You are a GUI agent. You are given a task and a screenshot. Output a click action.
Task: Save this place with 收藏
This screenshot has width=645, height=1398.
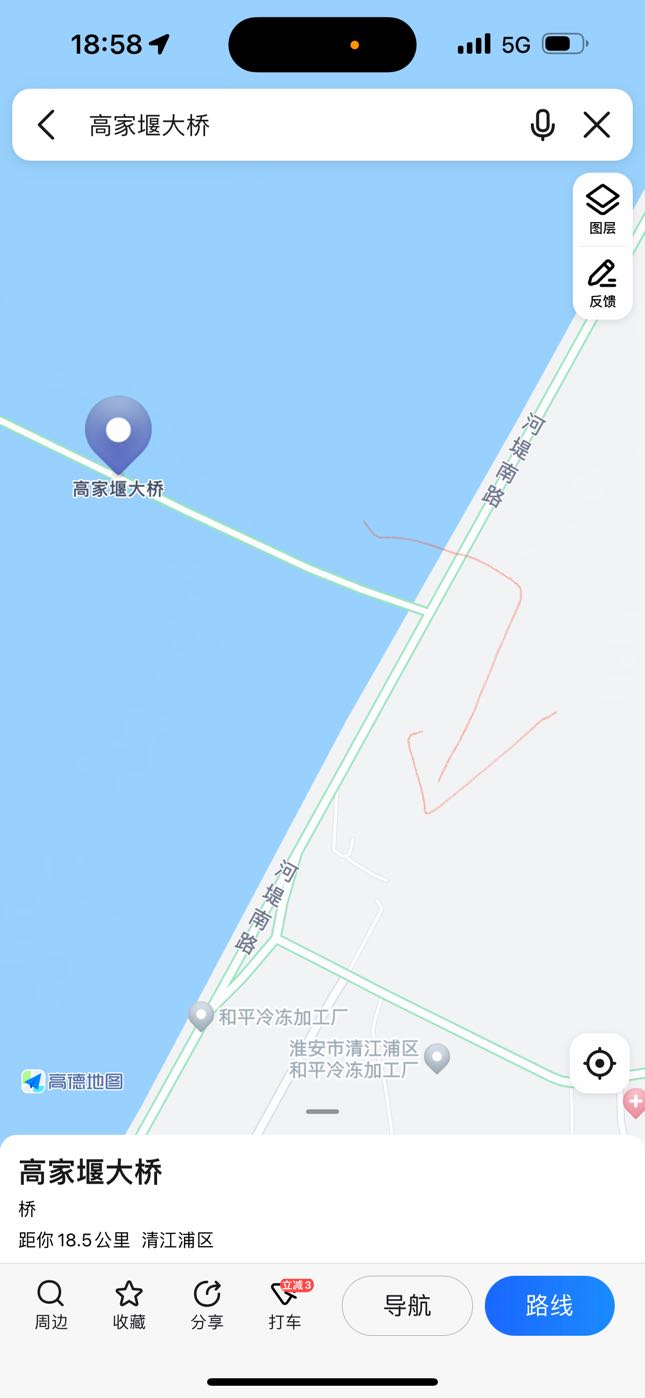[x=129, y=1305]
